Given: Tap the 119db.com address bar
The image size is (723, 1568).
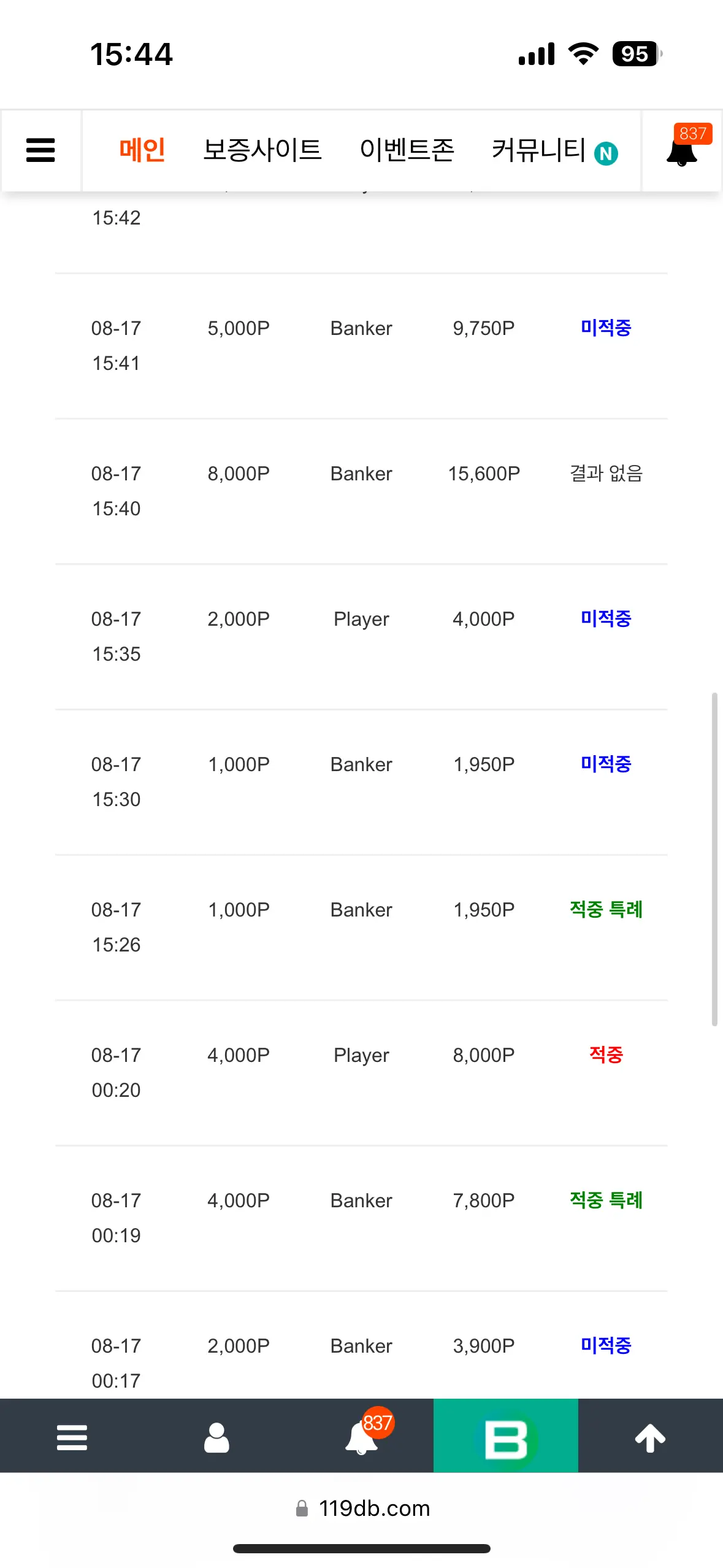Looking at the screenshot, I should 362,1508.
